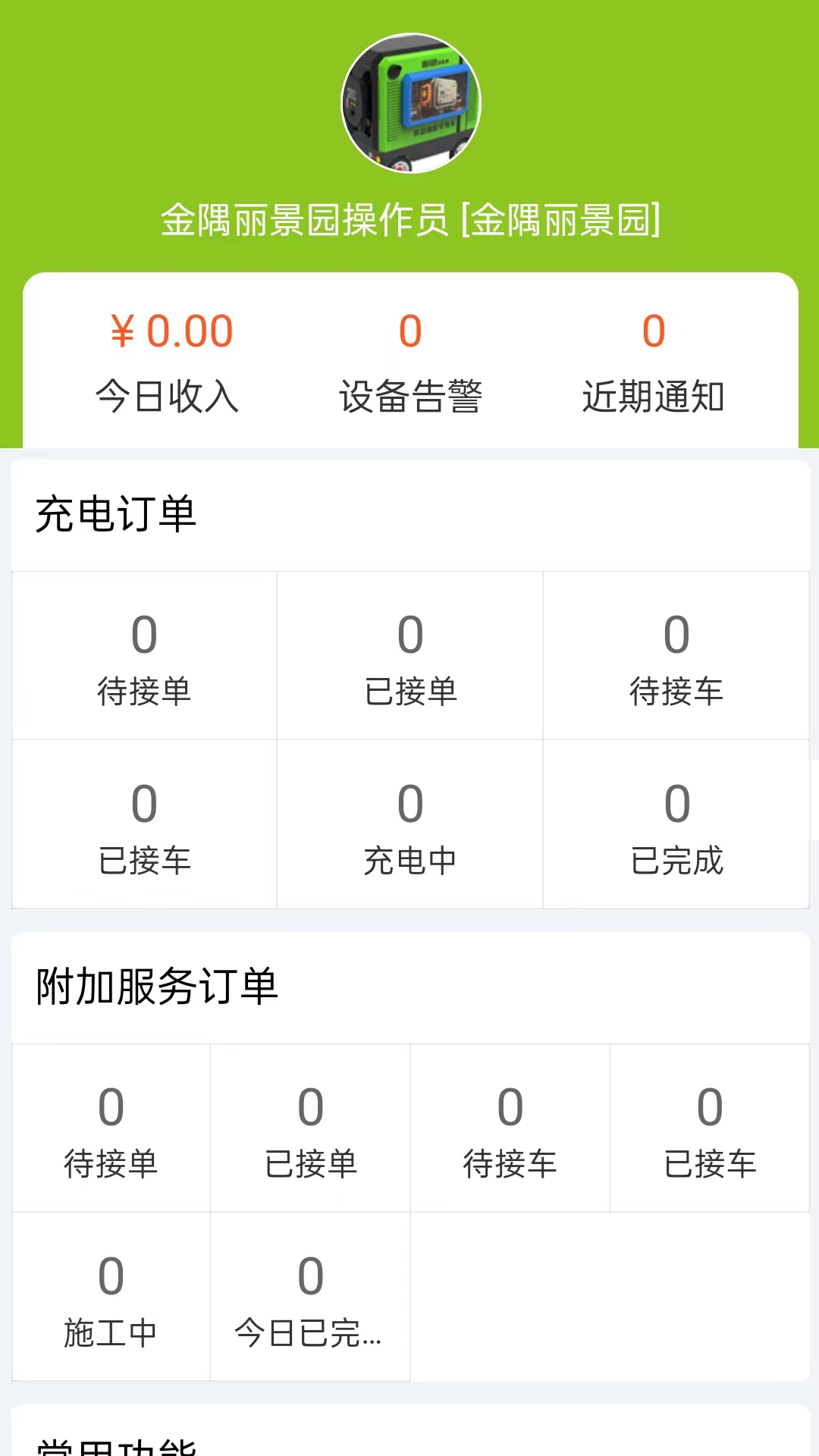Open 已接车 under 充电订单

tap(144, 825)
